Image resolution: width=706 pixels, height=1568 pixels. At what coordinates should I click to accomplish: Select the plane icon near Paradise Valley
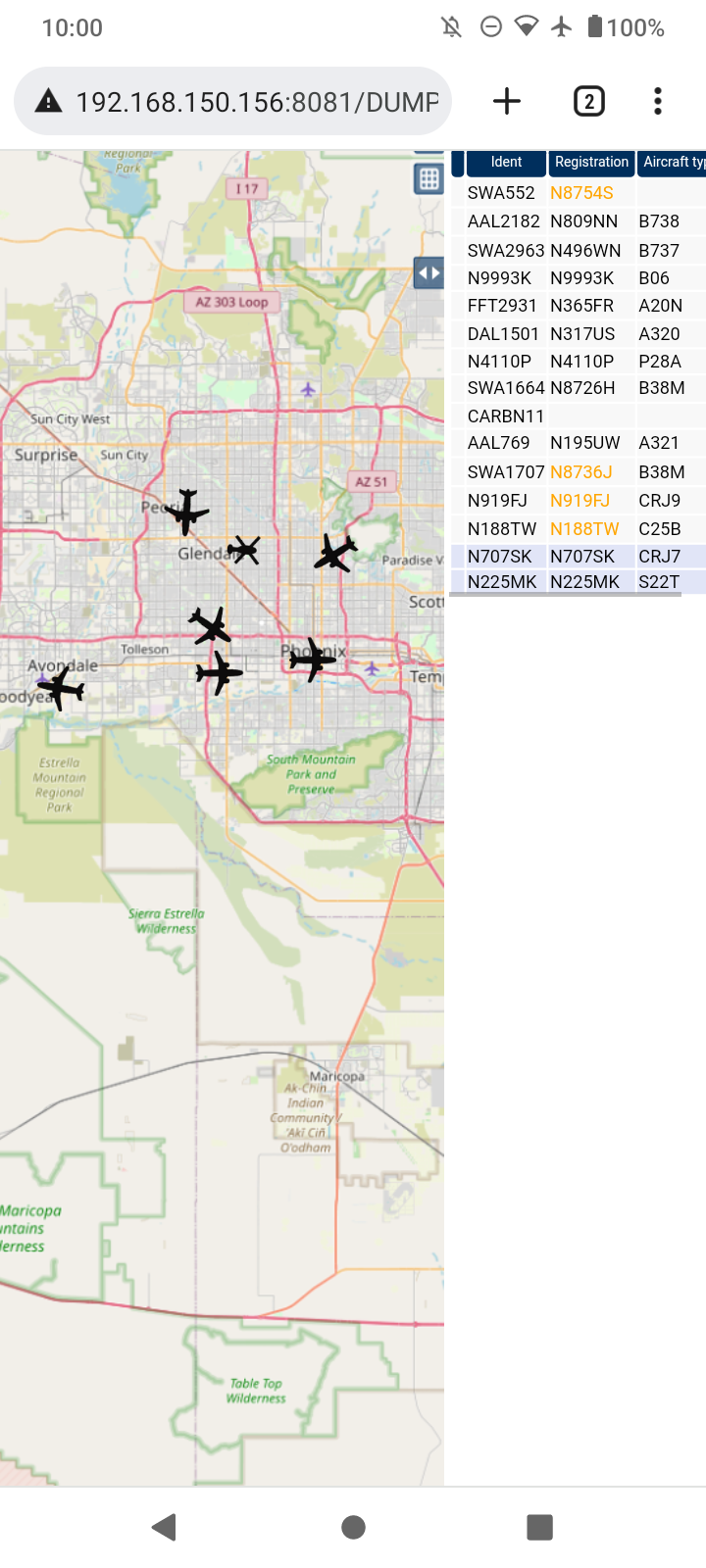click(335, 554)
